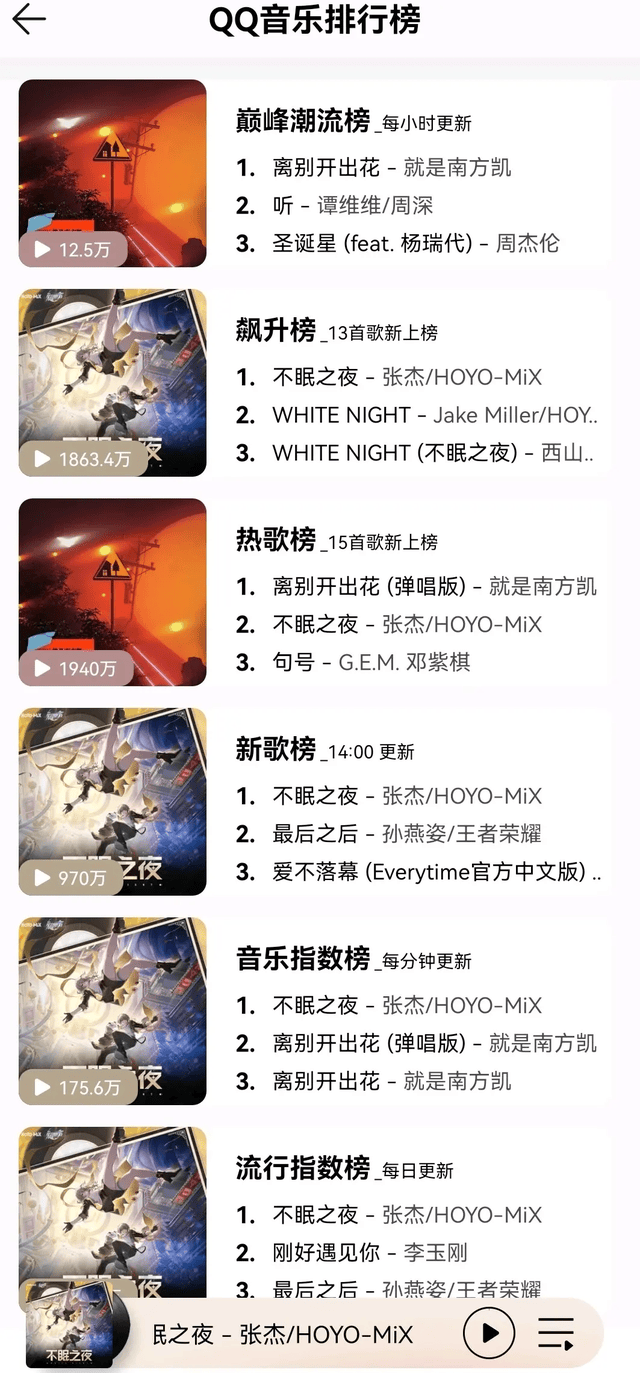Open the 飙升榜 chart

pos(276,330)
